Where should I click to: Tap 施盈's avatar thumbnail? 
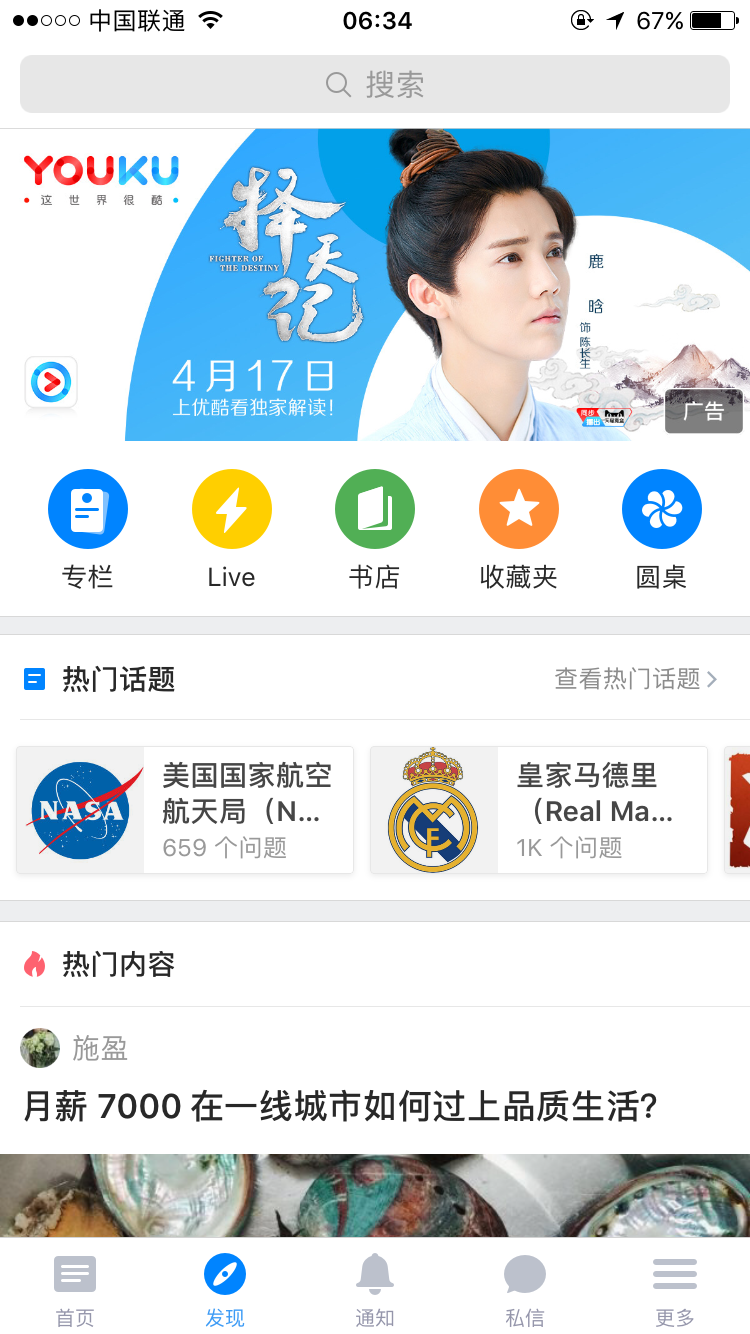tap(40, 1048)
